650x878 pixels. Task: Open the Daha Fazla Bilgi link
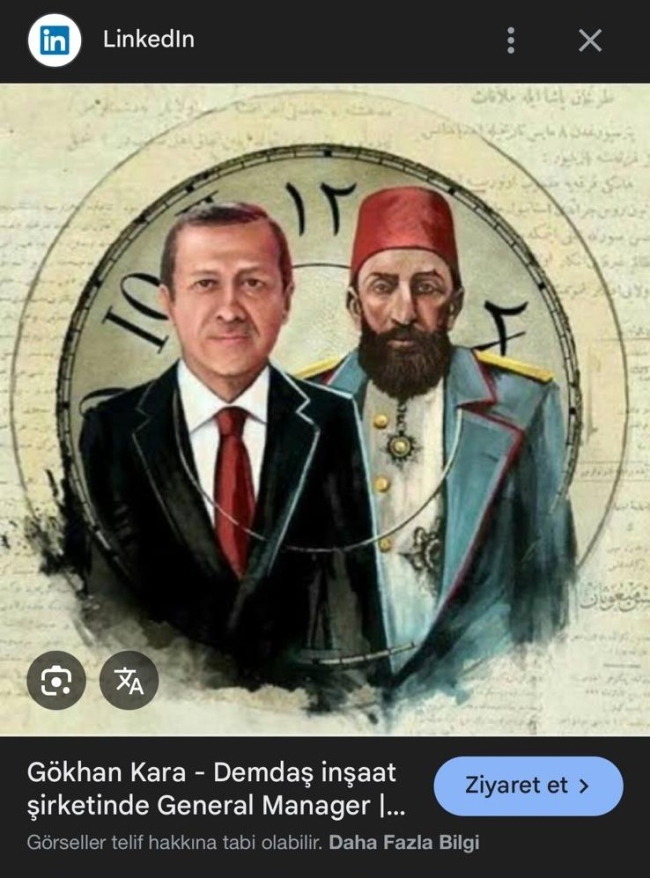[x=404, y=842]
